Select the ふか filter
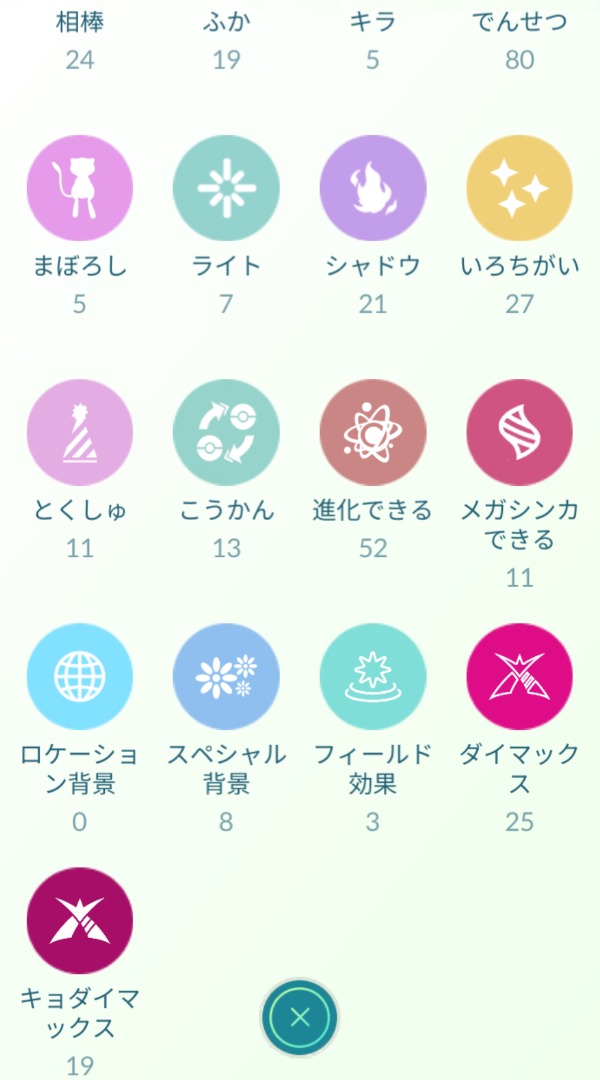Image resolution: width=600 pixels, height=1080 pixels. click(x=226, y=22)
